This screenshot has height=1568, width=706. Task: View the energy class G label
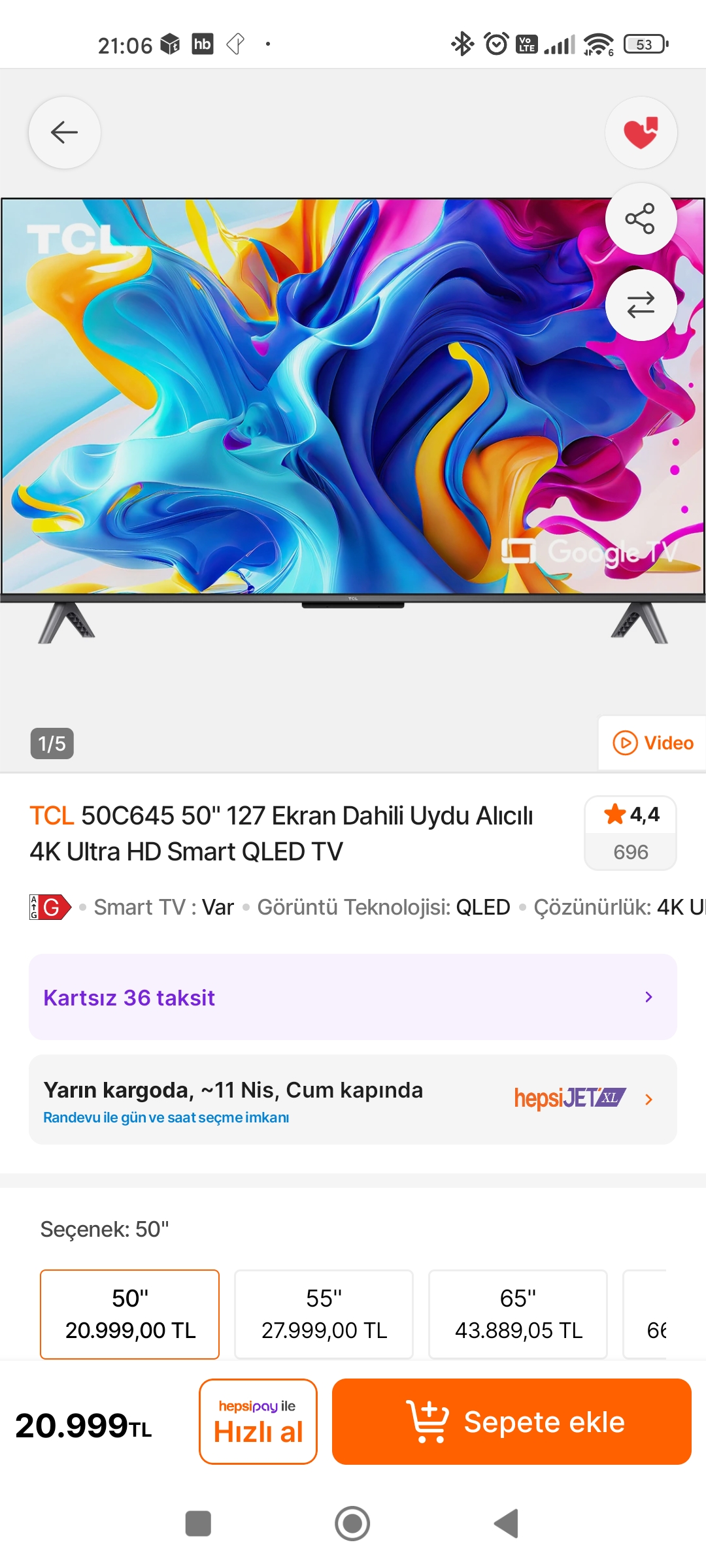tap(50, 907)
